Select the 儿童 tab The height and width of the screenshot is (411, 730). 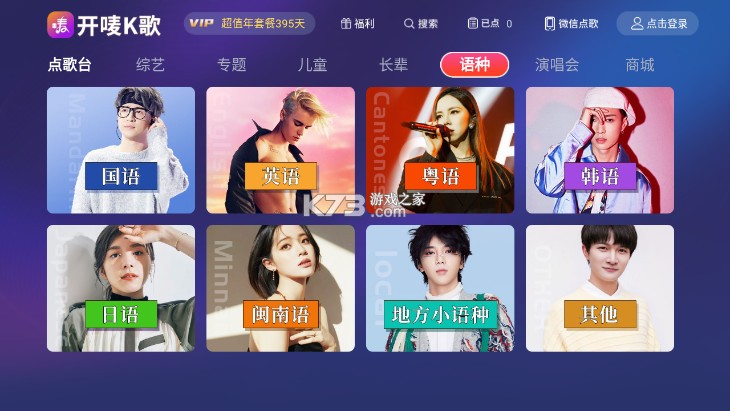click(x=312, y=65)
